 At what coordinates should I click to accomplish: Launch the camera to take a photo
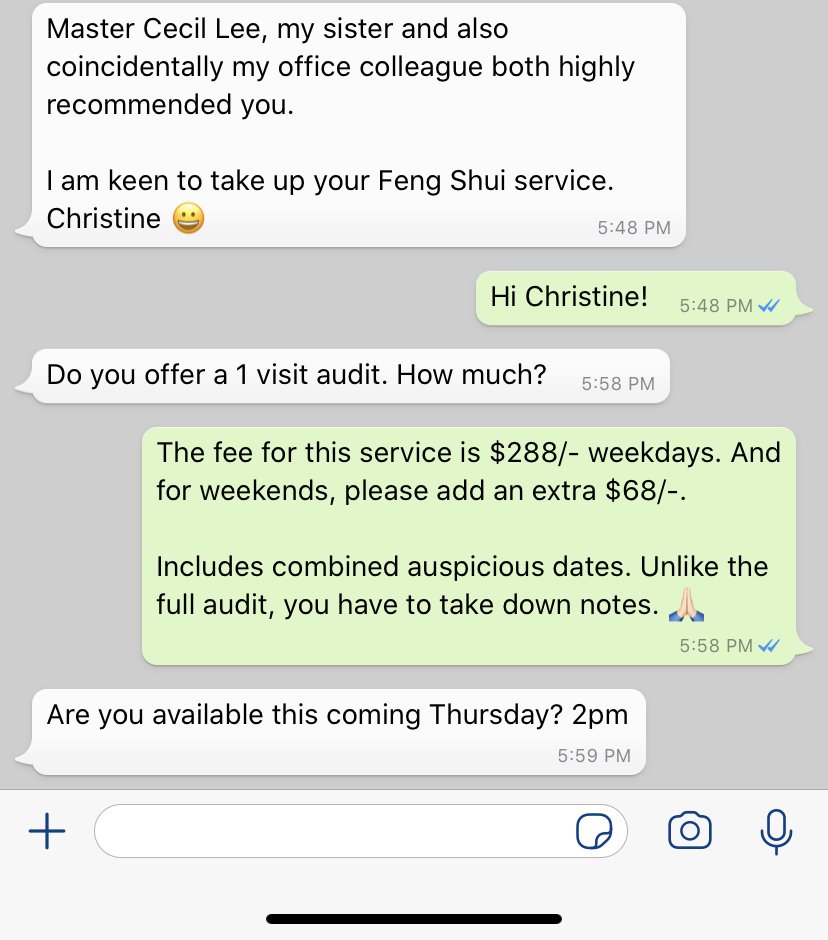pos(689,831)
